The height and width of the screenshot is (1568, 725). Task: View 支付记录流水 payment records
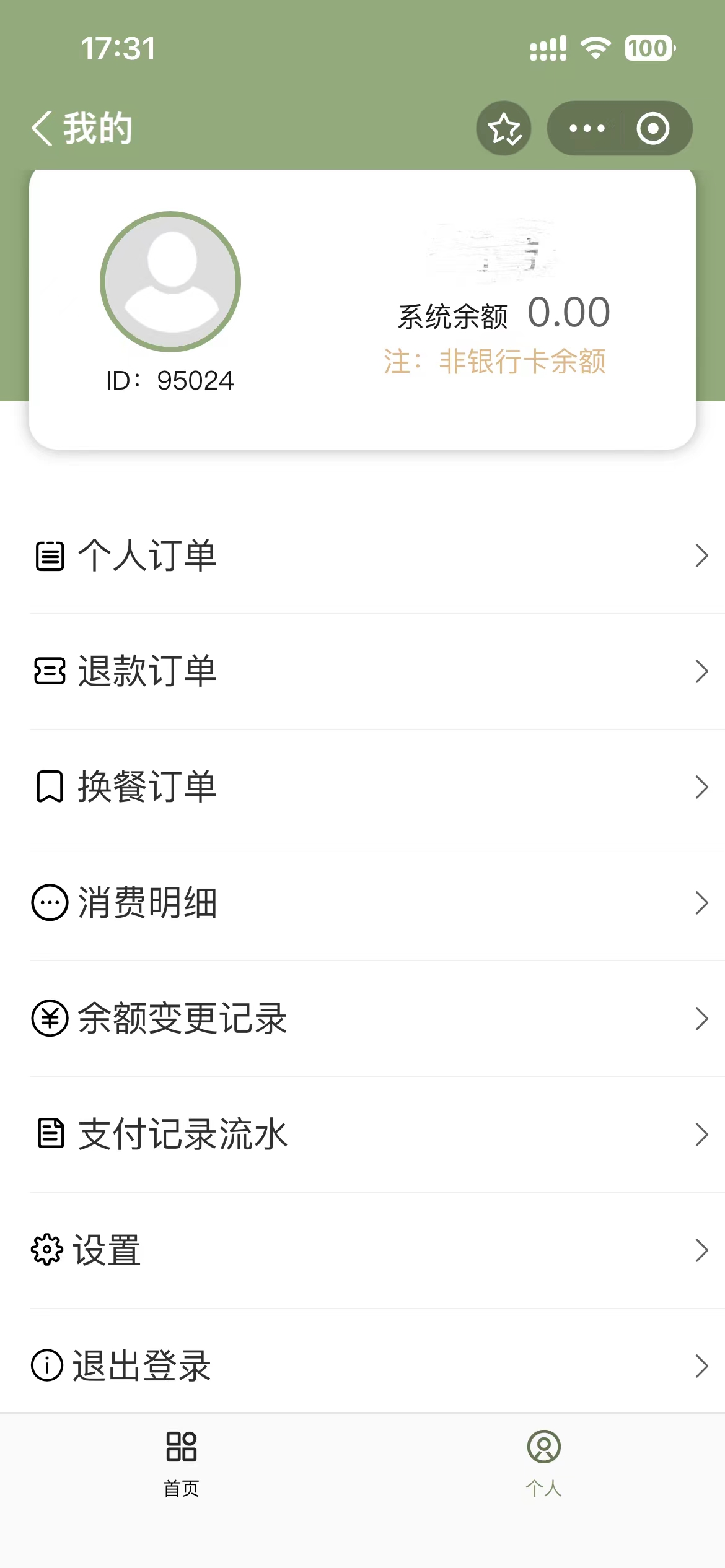[372, 1135]
